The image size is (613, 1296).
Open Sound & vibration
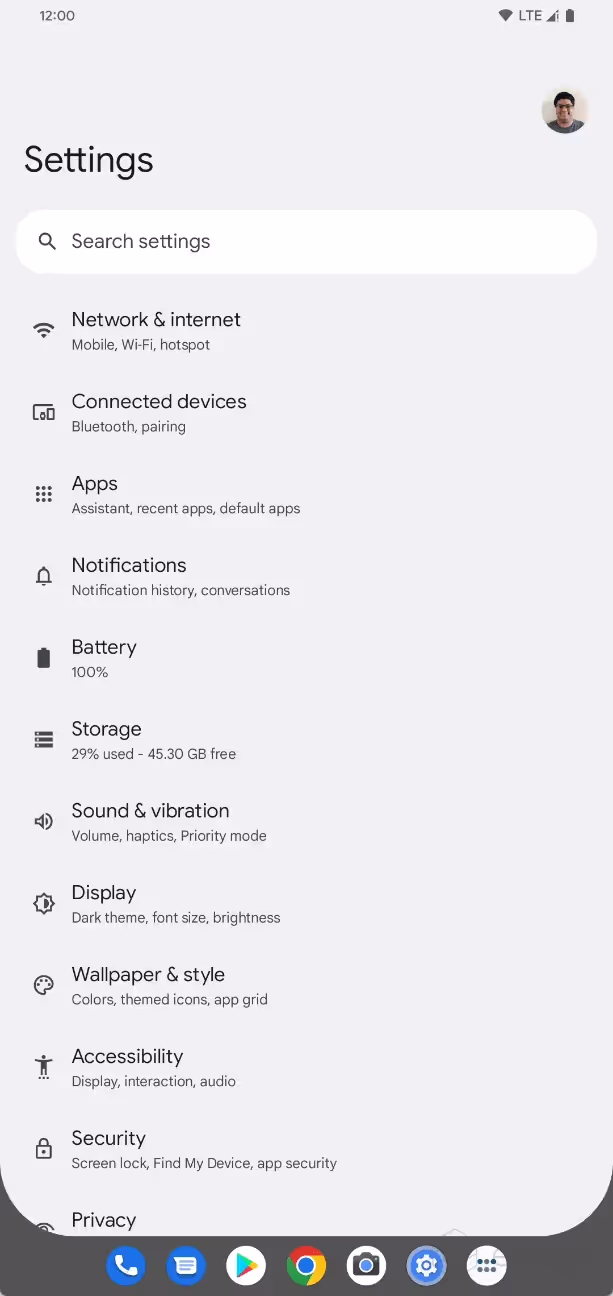point(306,823)
